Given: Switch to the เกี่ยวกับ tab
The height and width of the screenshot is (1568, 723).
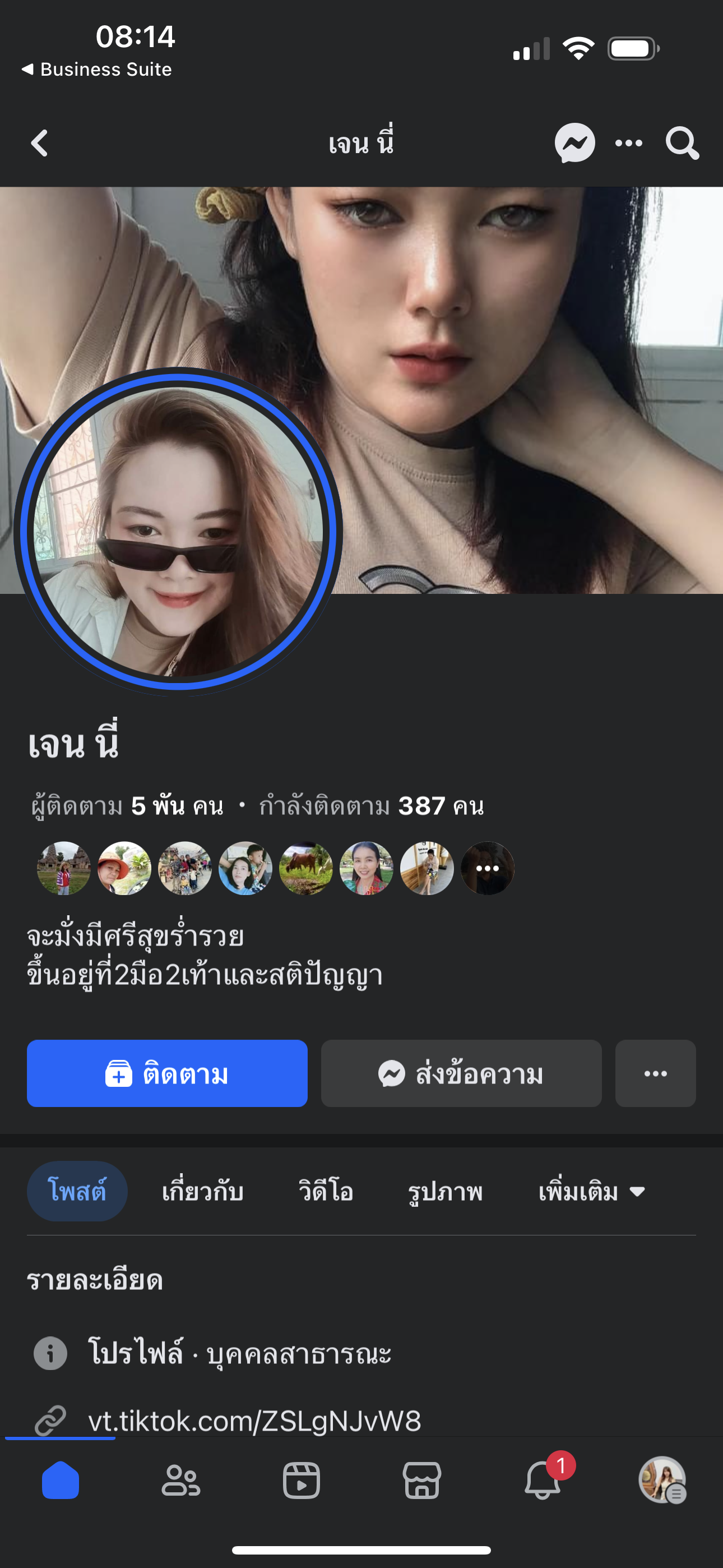Looking at the screenshot, I should point(203,1191).
